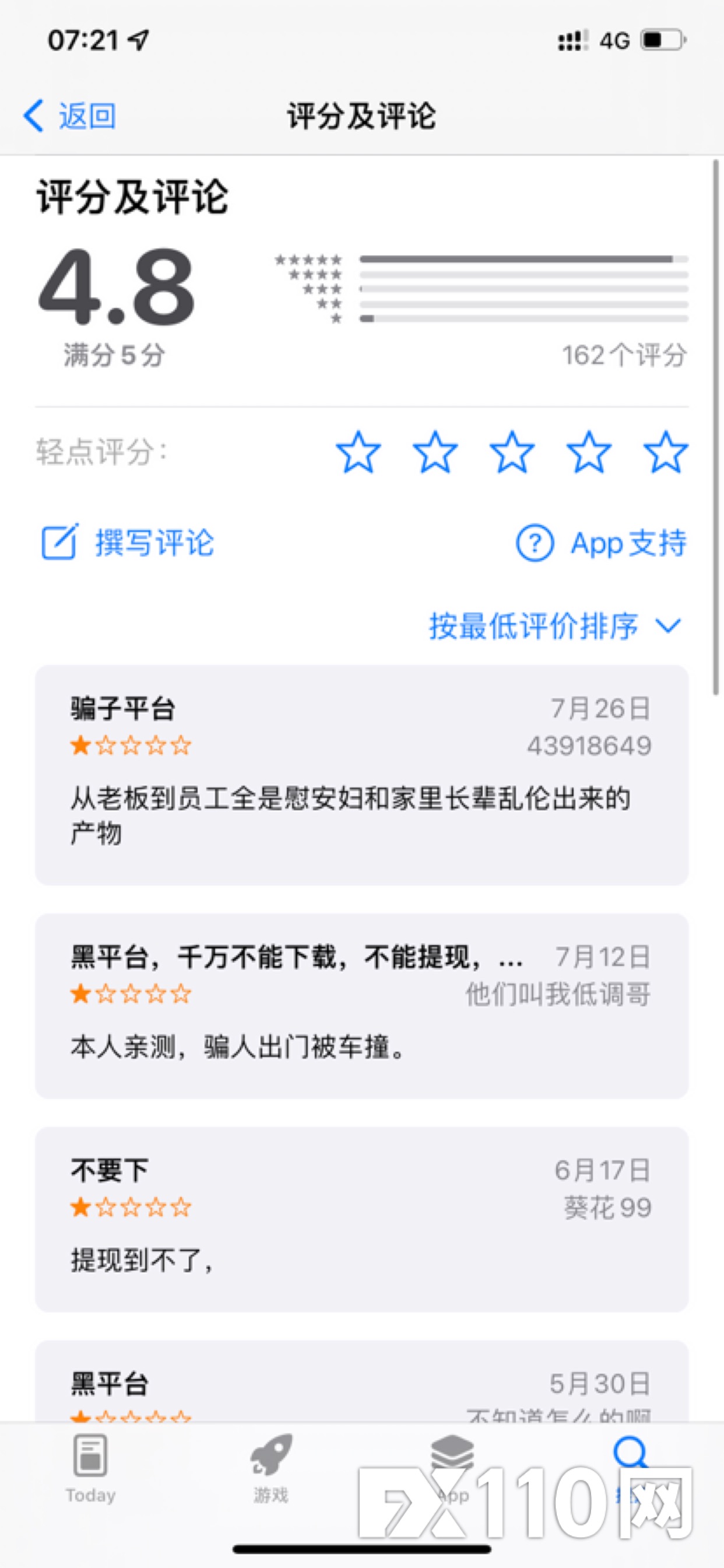
Task: Rate the app one star
Action: (x=359, y=452)
